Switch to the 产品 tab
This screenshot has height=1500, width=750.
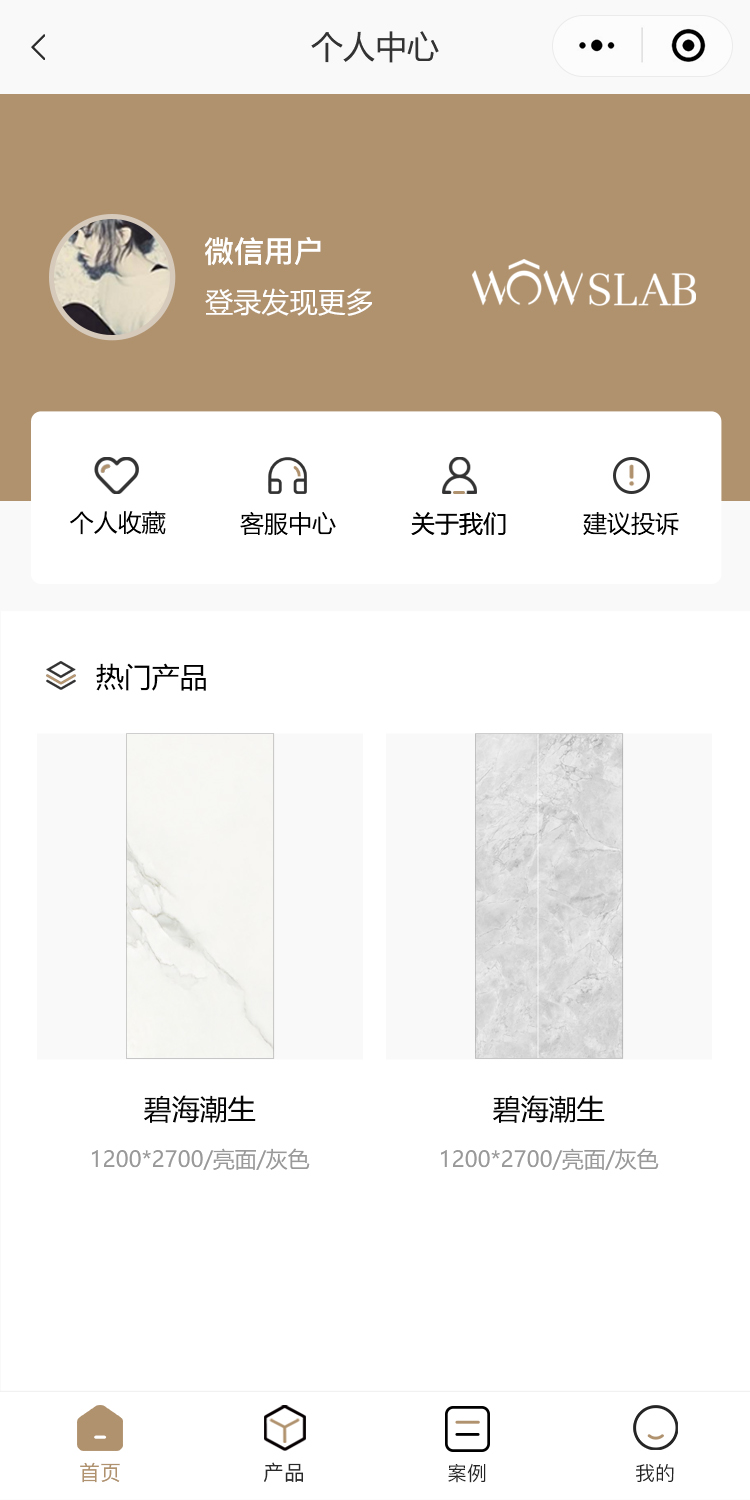click(x=284, y=1443)
